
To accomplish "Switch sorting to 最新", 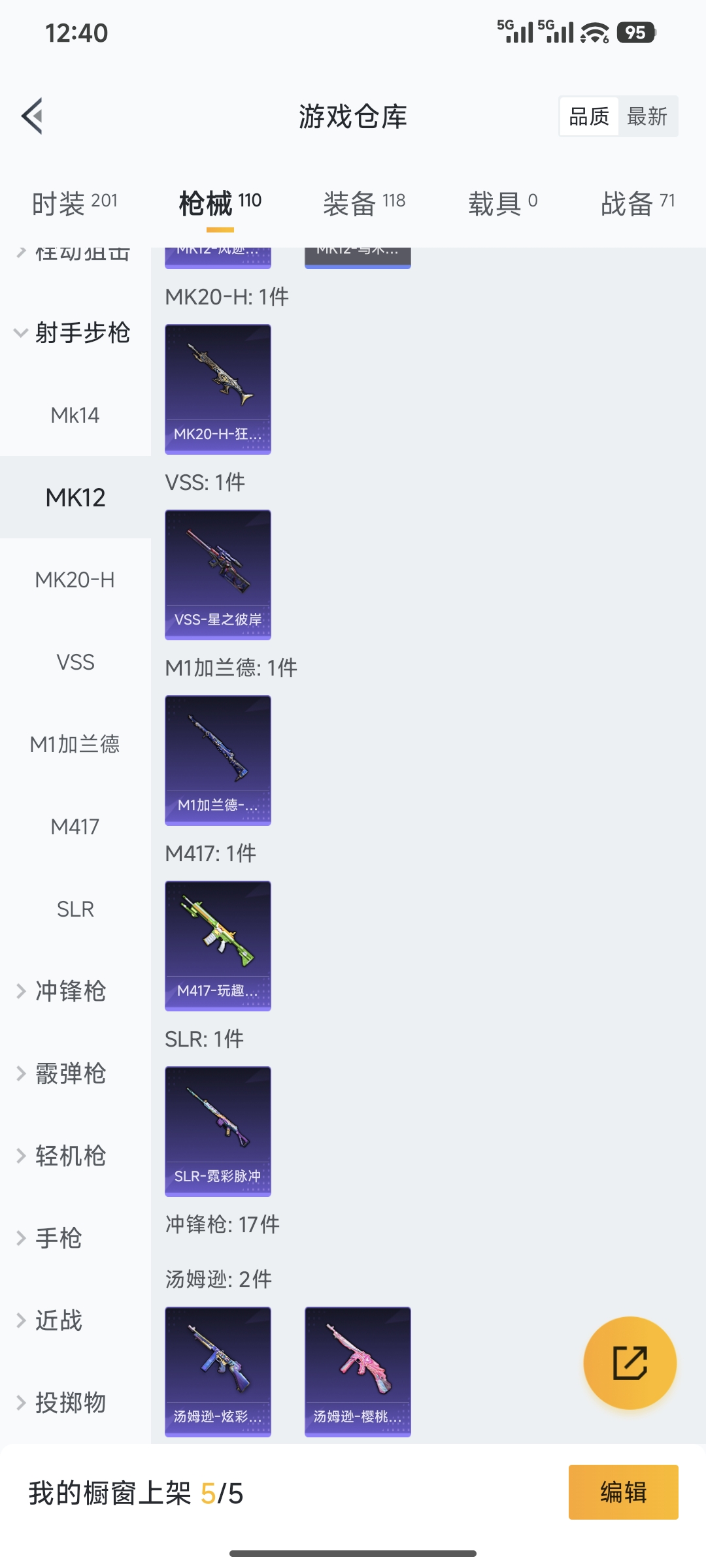I will [x=648, y=116].
